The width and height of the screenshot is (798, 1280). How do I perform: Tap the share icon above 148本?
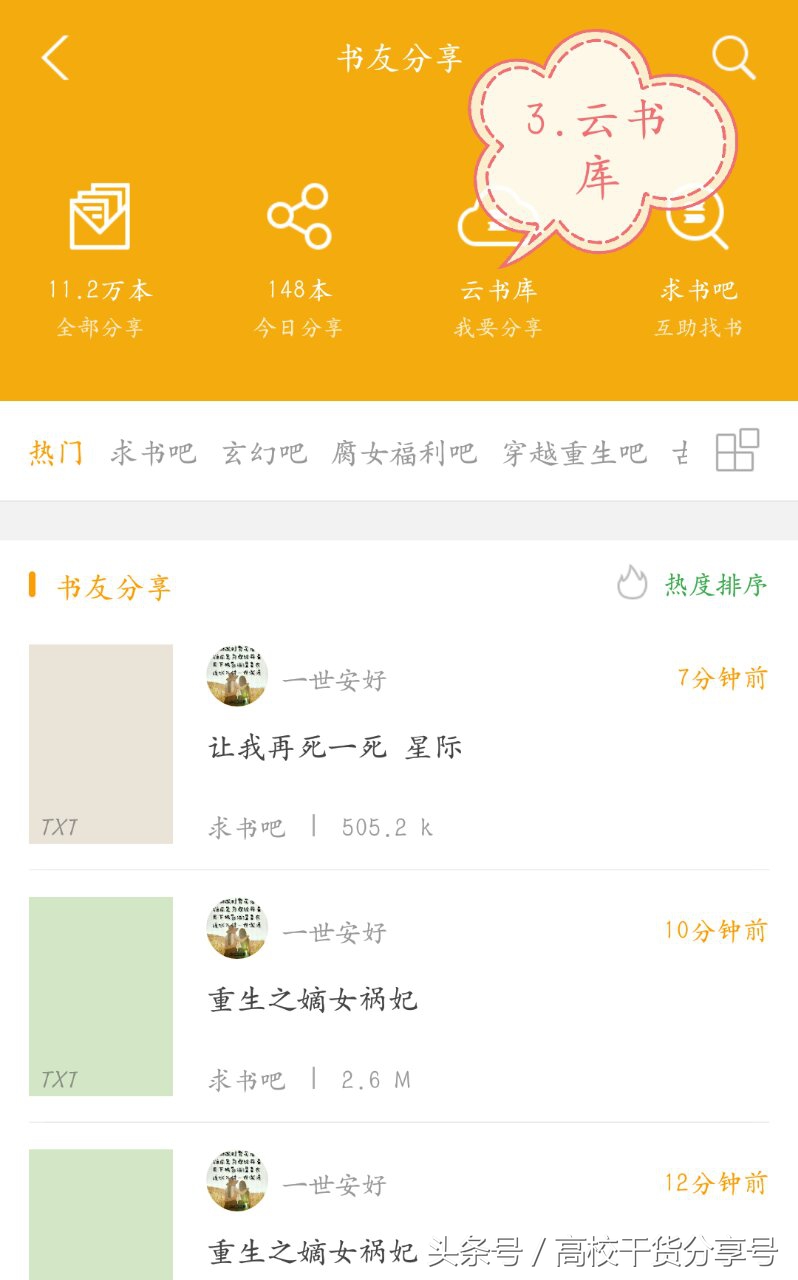point(298,218)
